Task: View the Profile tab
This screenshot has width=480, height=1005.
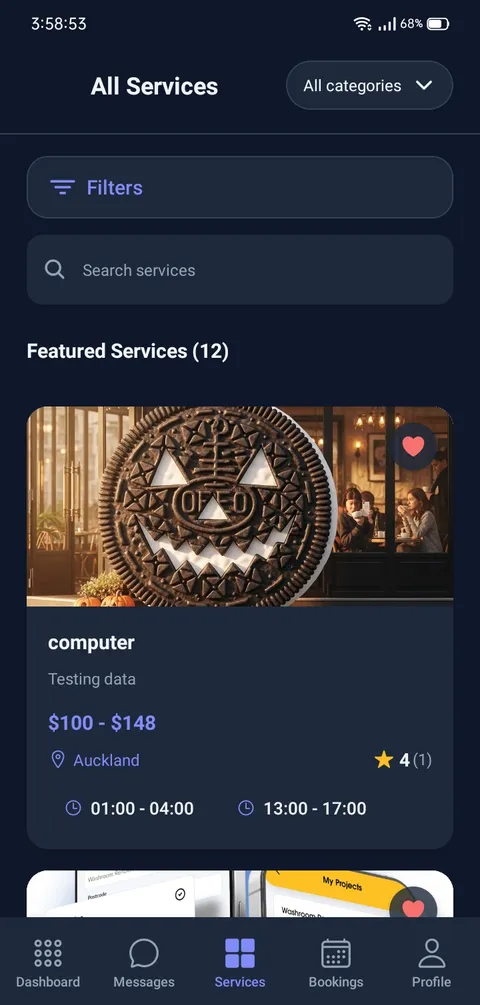Action: 431,963
